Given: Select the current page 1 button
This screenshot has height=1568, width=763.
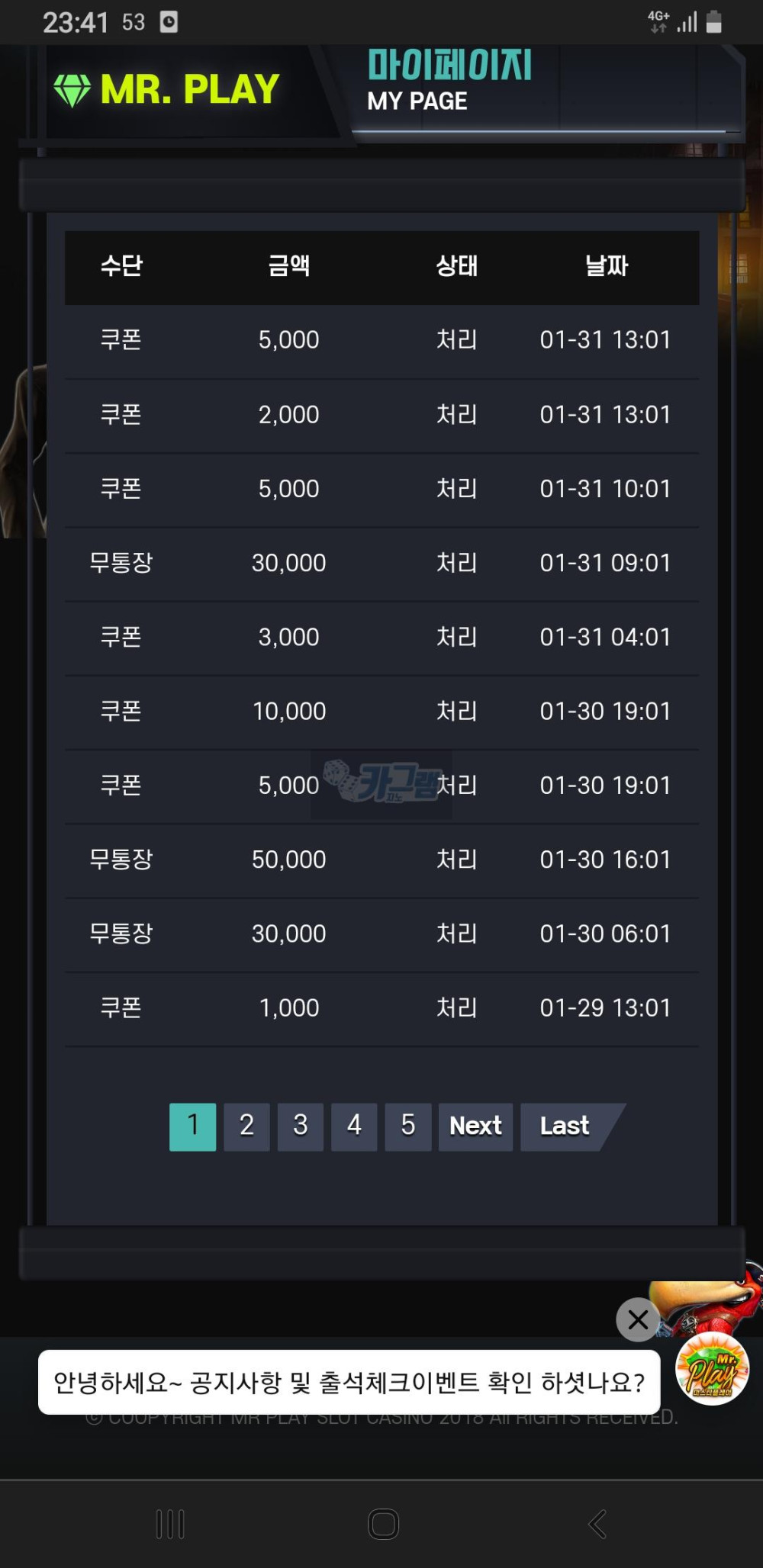Looking at the screenshot, I should click(x=192, y=1126).
